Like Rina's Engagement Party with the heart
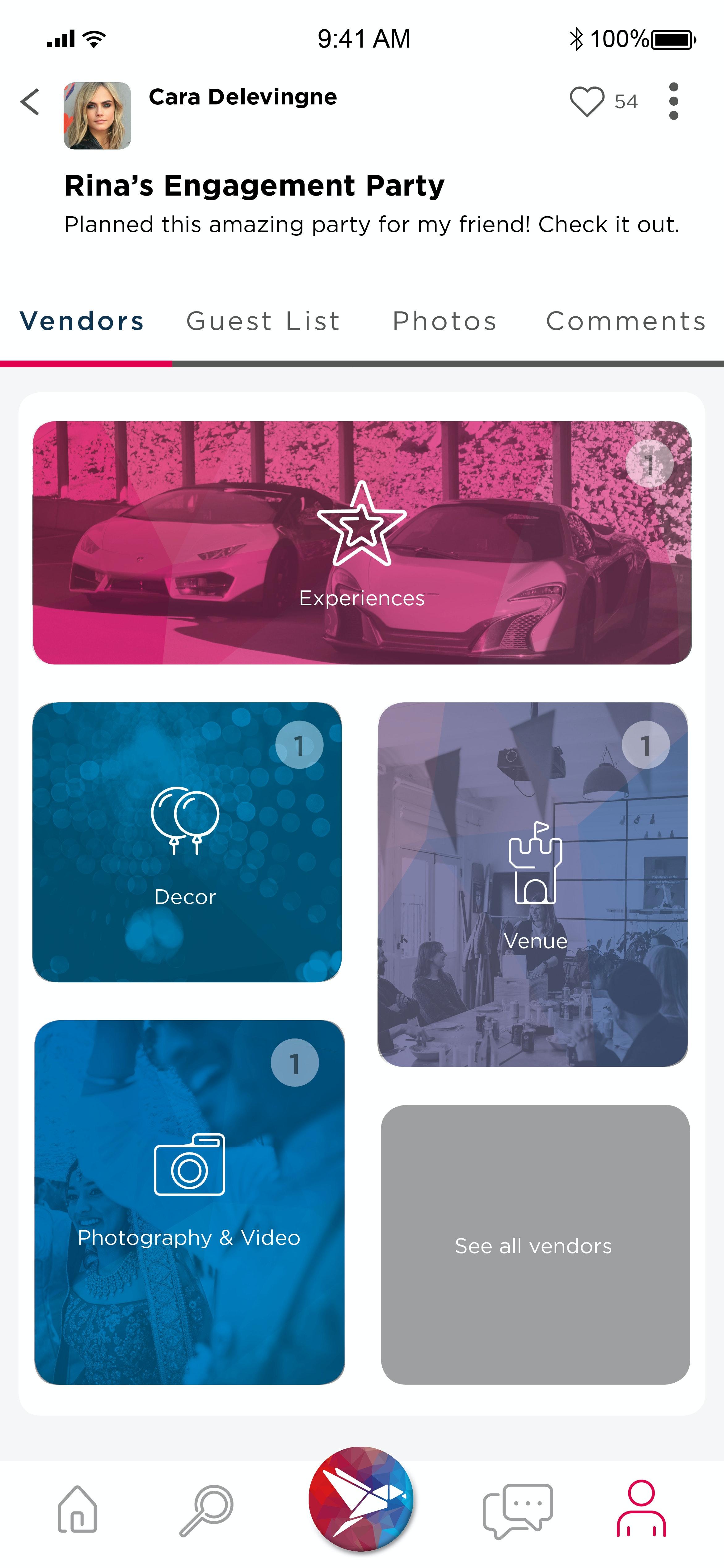 (587, 101)
